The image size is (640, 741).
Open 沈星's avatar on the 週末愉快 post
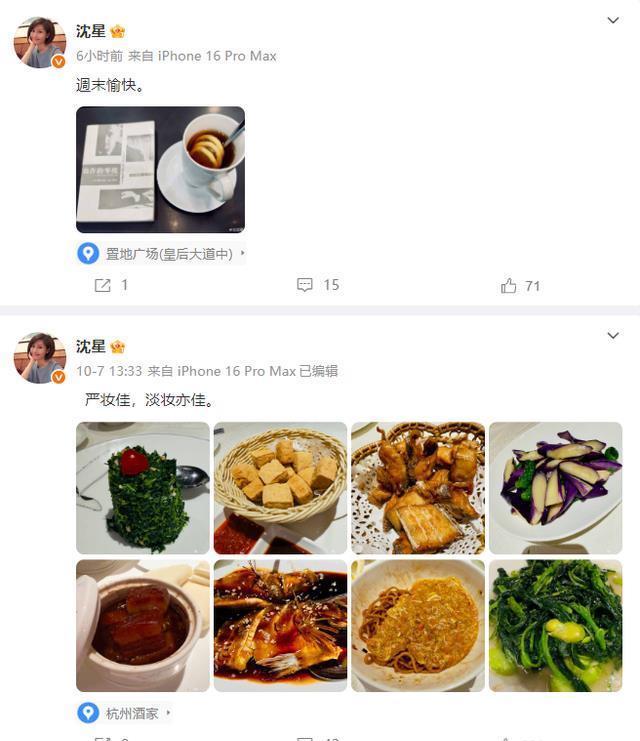39,43
